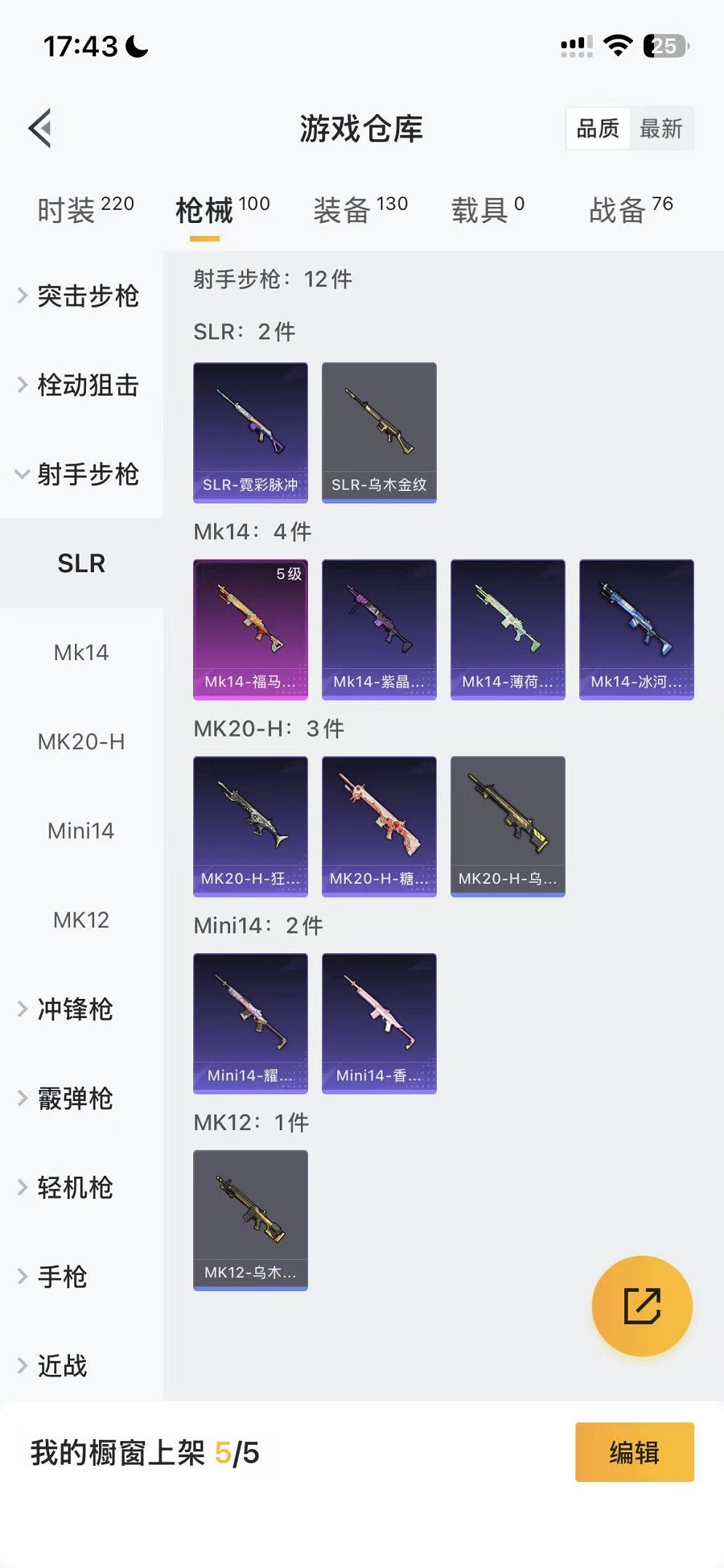The height and width of the screenshot is (1568, 724).
Task: Collapse the 射手步枪 category
Action: pos(80,474)
